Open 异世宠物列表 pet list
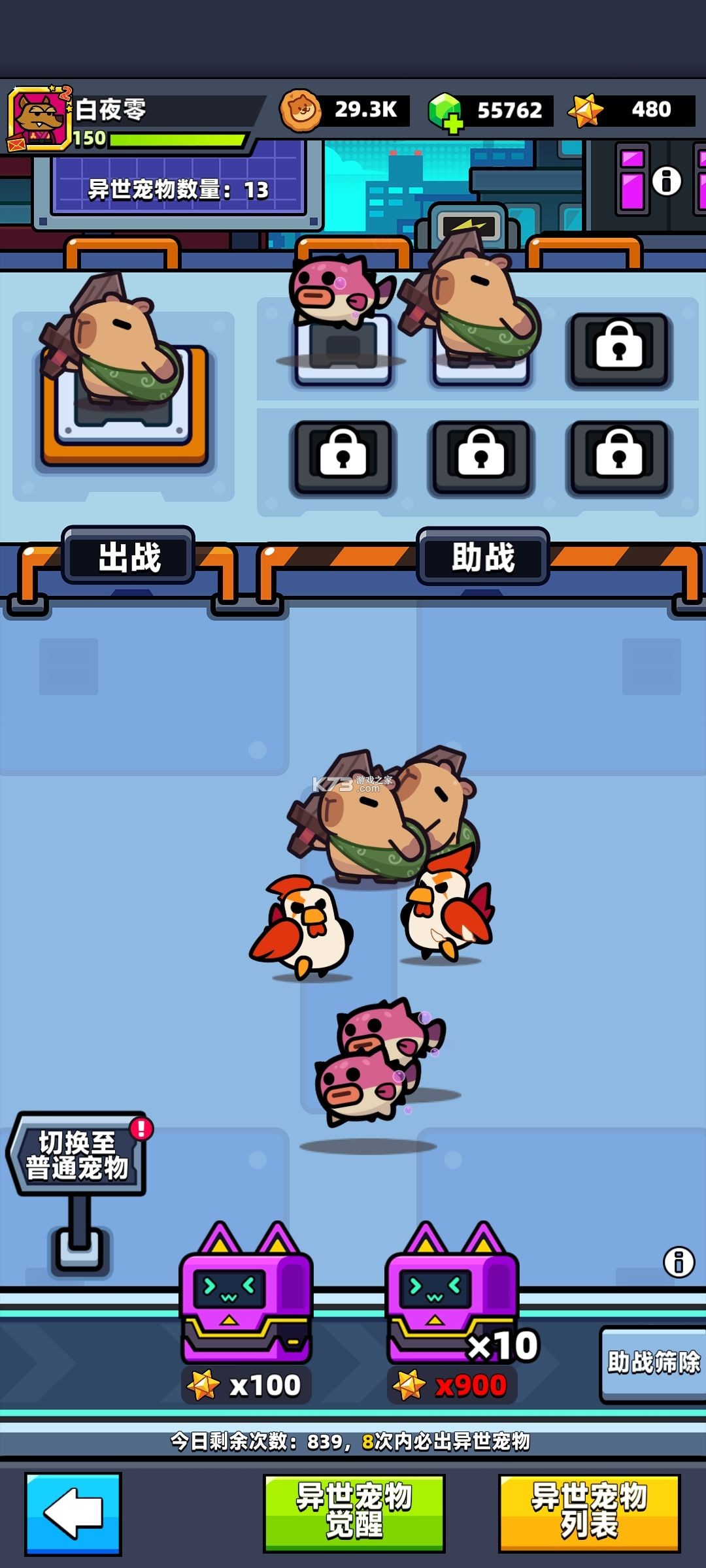706x1568 pixels. click(589, 1513)
